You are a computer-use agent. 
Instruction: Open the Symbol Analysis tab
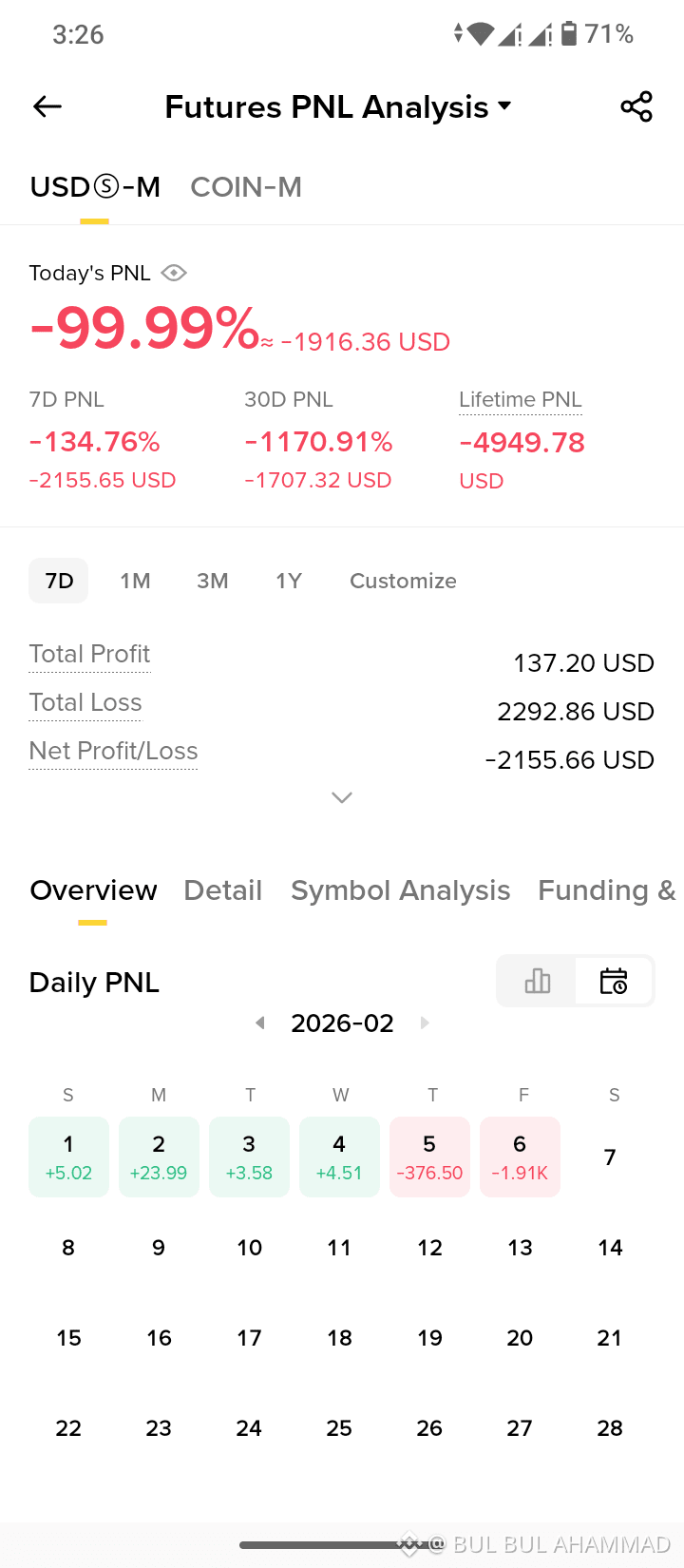(x=401, y=890)
